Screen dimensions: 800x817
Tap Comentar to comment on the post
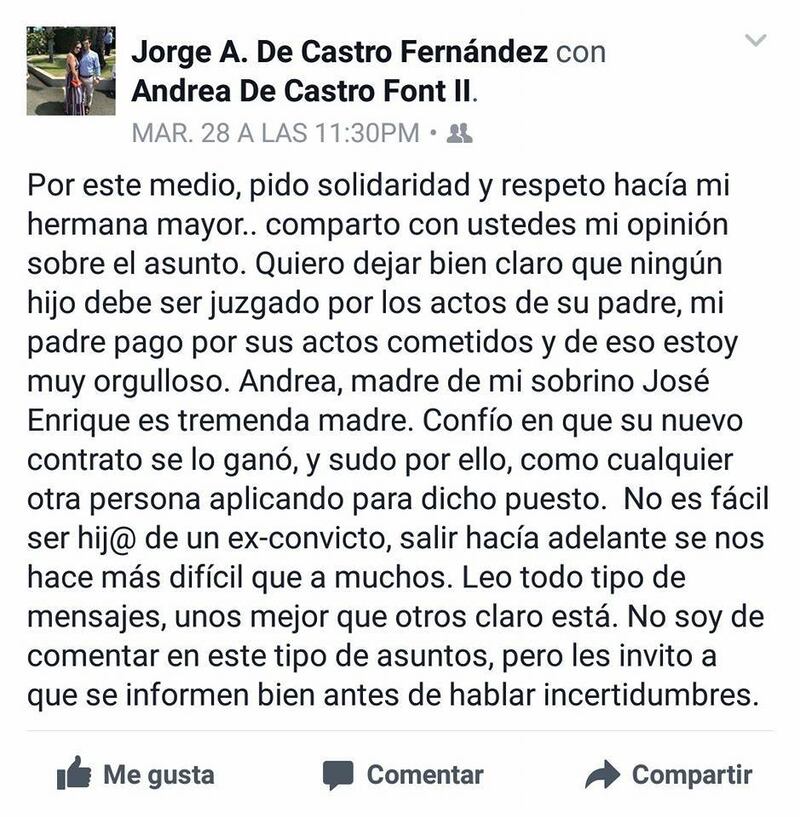click(403, 774)
